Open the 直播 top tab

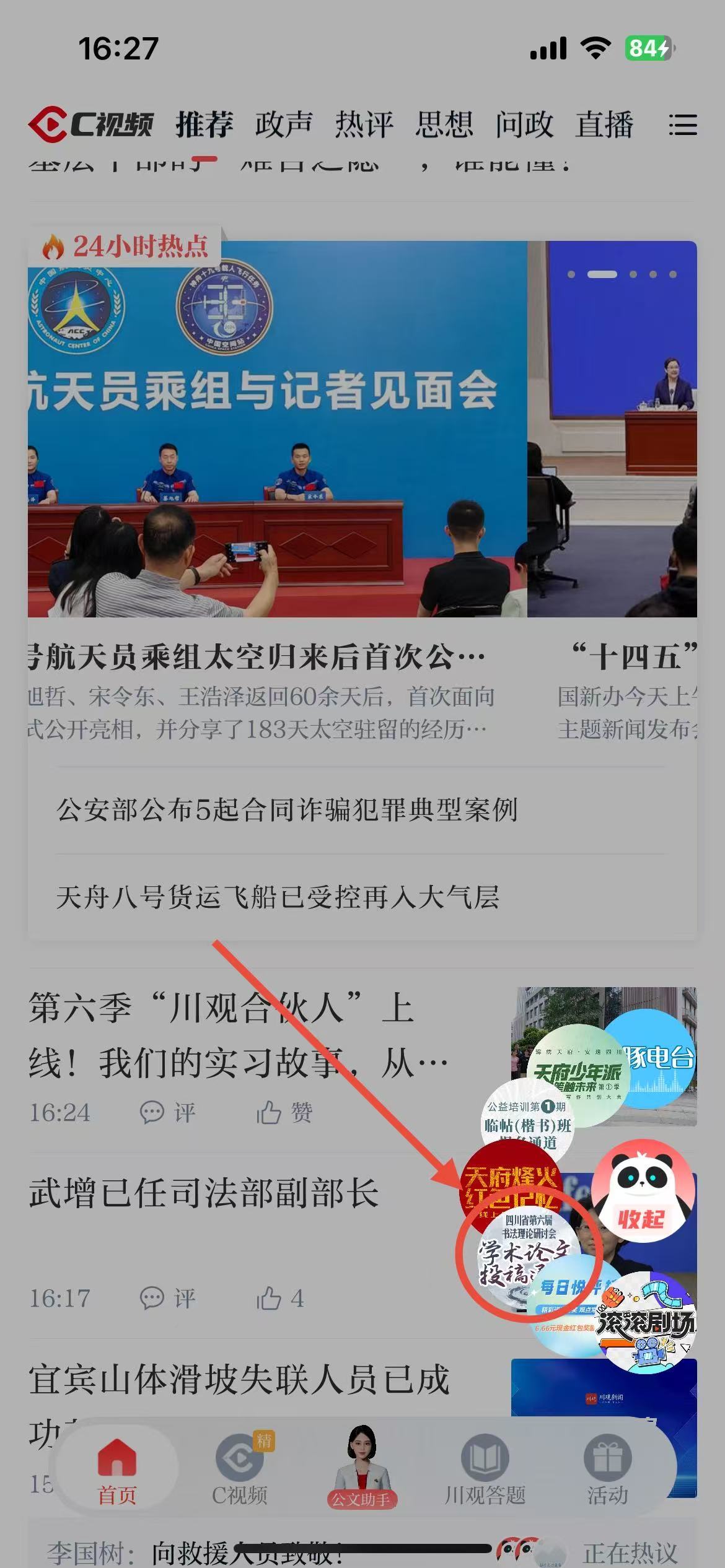[604, 124]
